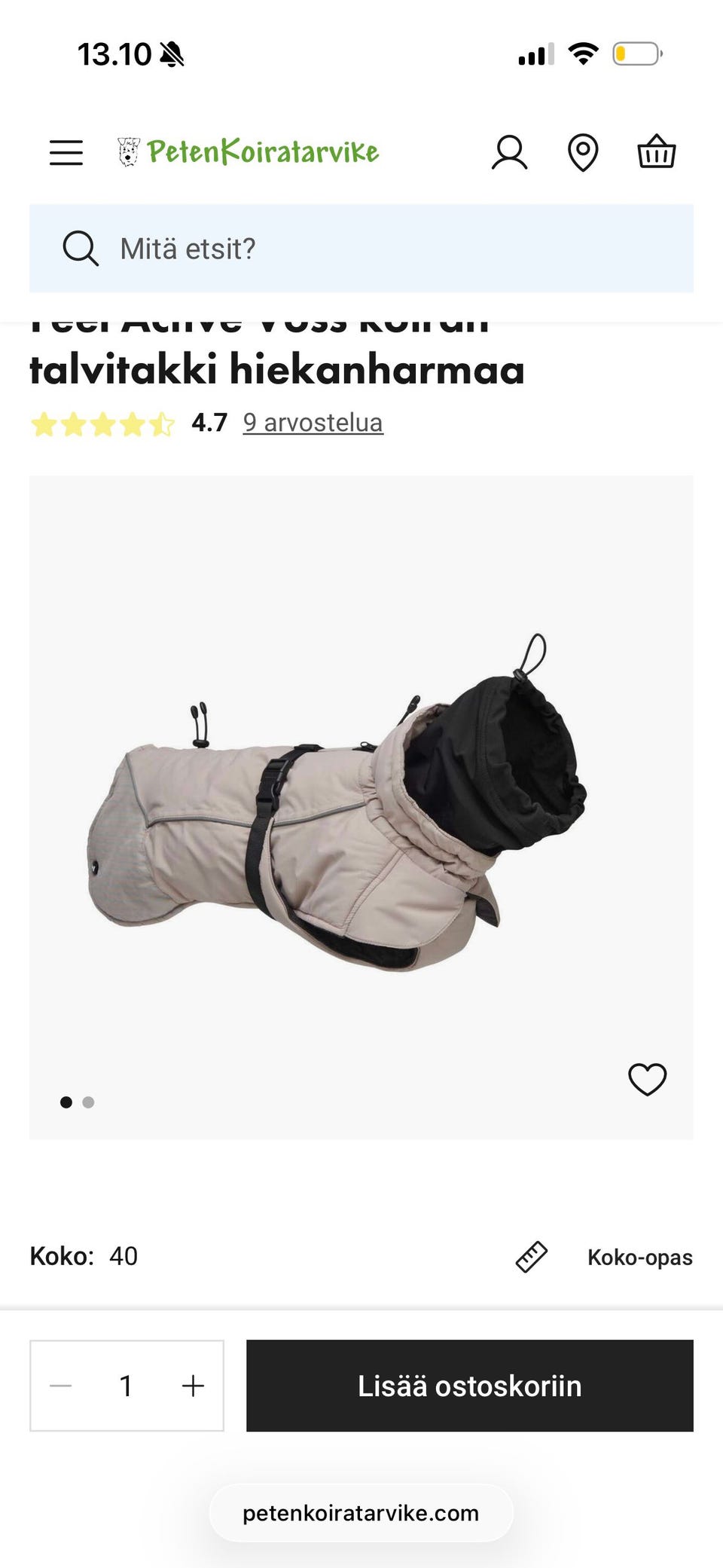The width and height of the screenshot is (723, 1568).
Task: Open the hamburger menu
Action: pyautogui.click(x=66, y=152)
